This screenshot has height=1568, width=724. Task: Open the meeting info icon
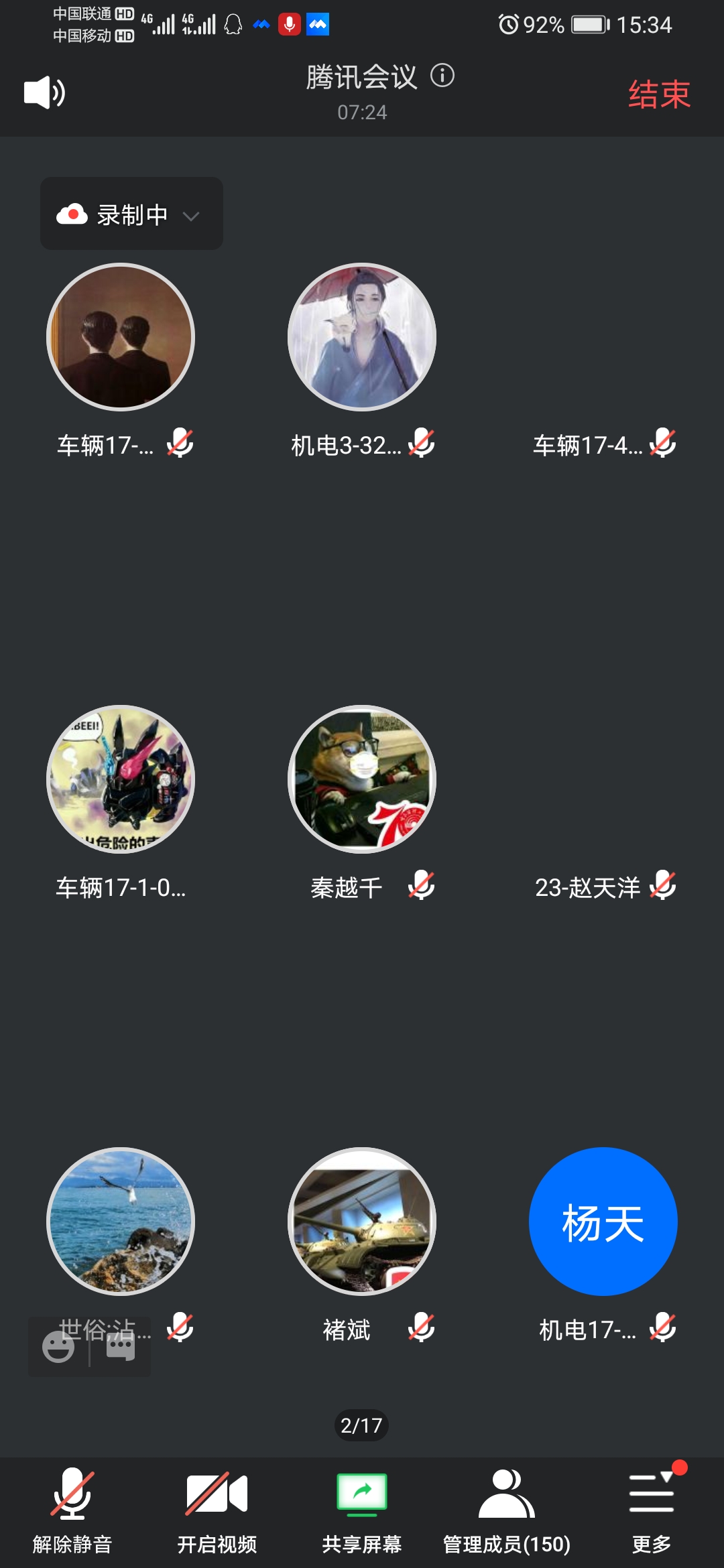442,76
